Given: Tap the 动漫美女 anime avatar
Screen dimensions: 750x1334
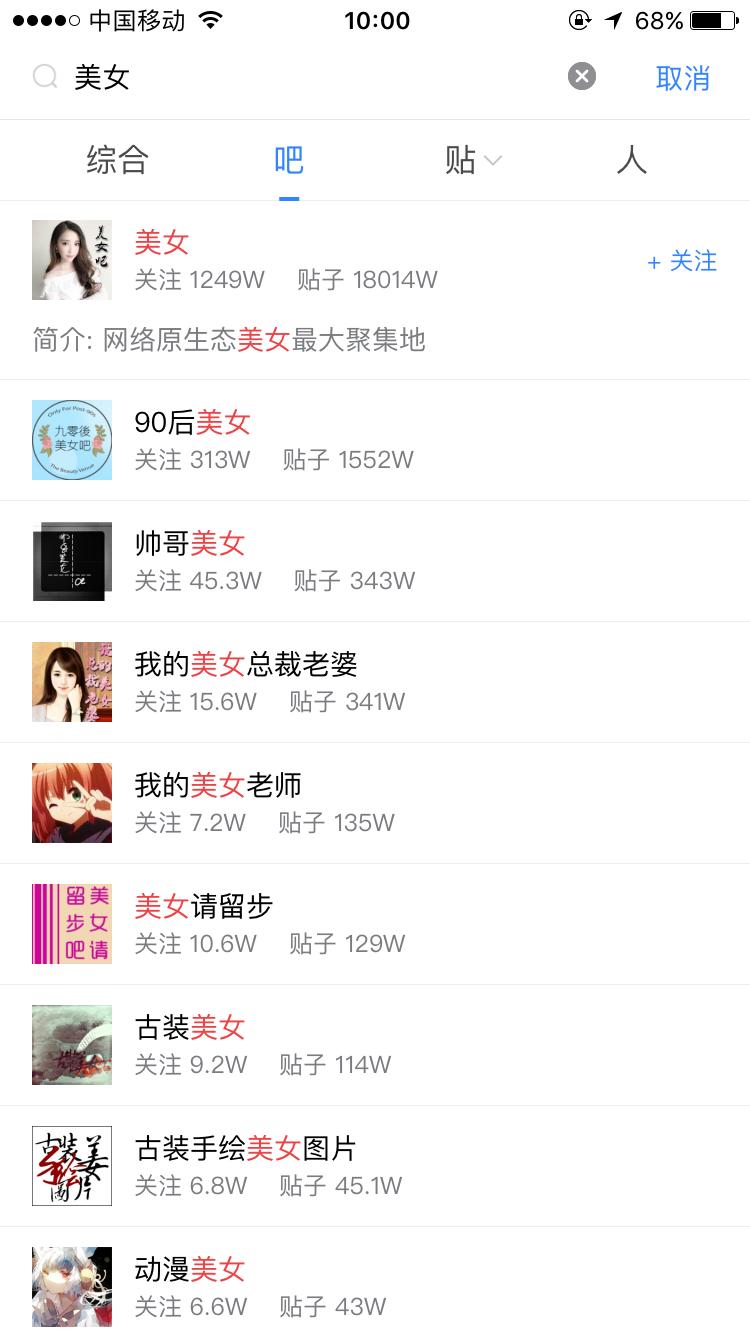Looking at the screenshot, I should click(71, 1287).
